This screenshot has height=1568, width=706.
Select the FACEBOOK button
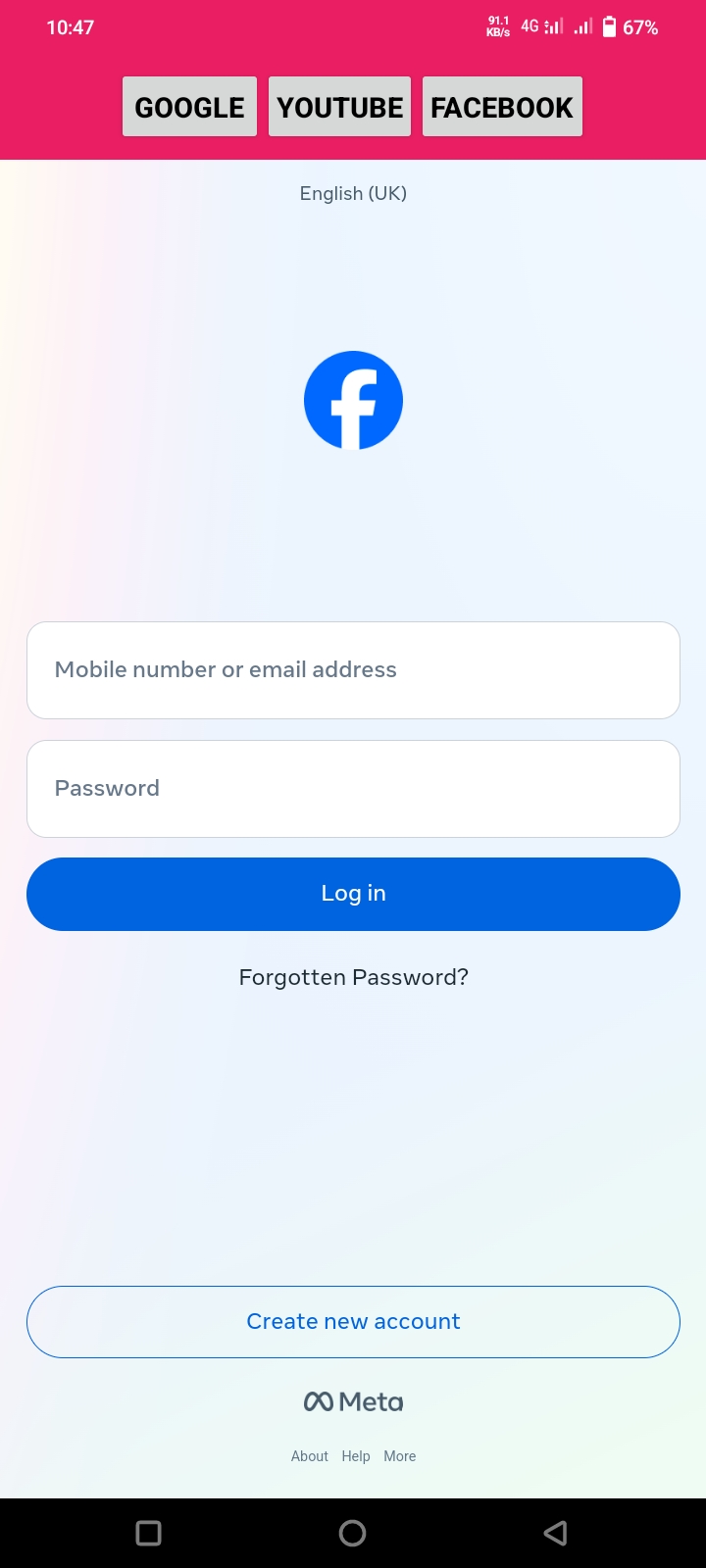pyautogui.click(x=502, y=107)
